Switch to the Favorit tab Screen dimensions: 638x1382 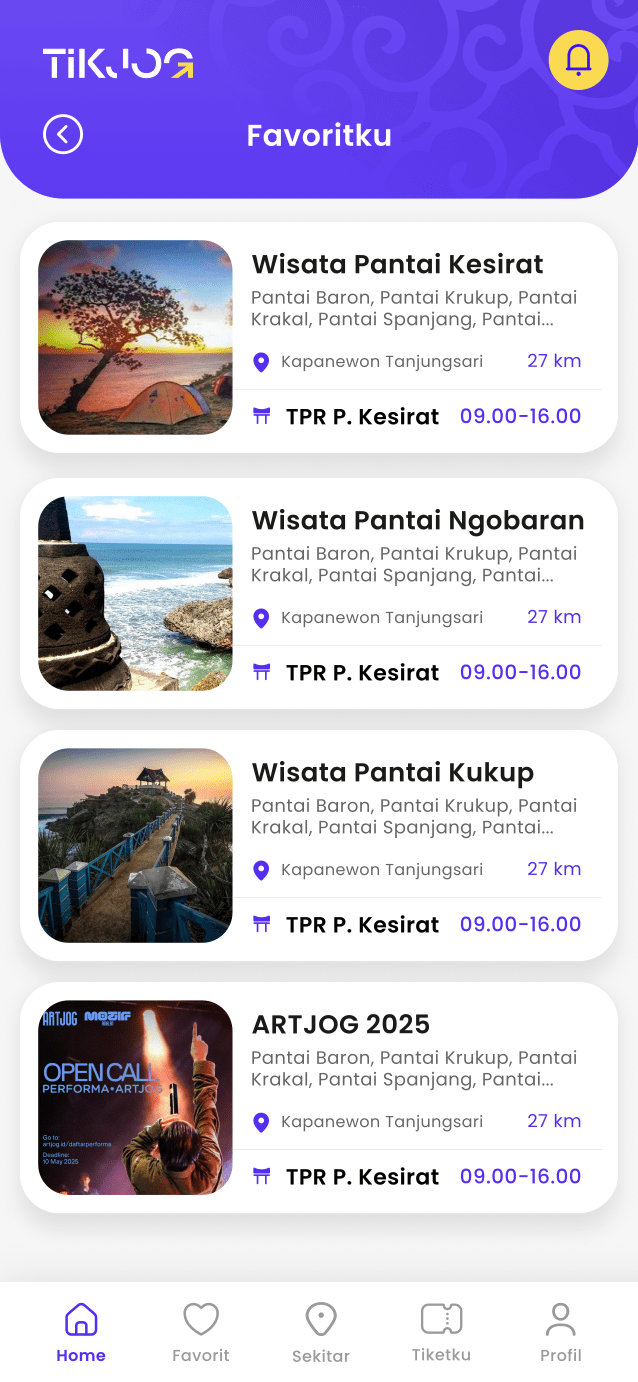tap(201, 1333)
